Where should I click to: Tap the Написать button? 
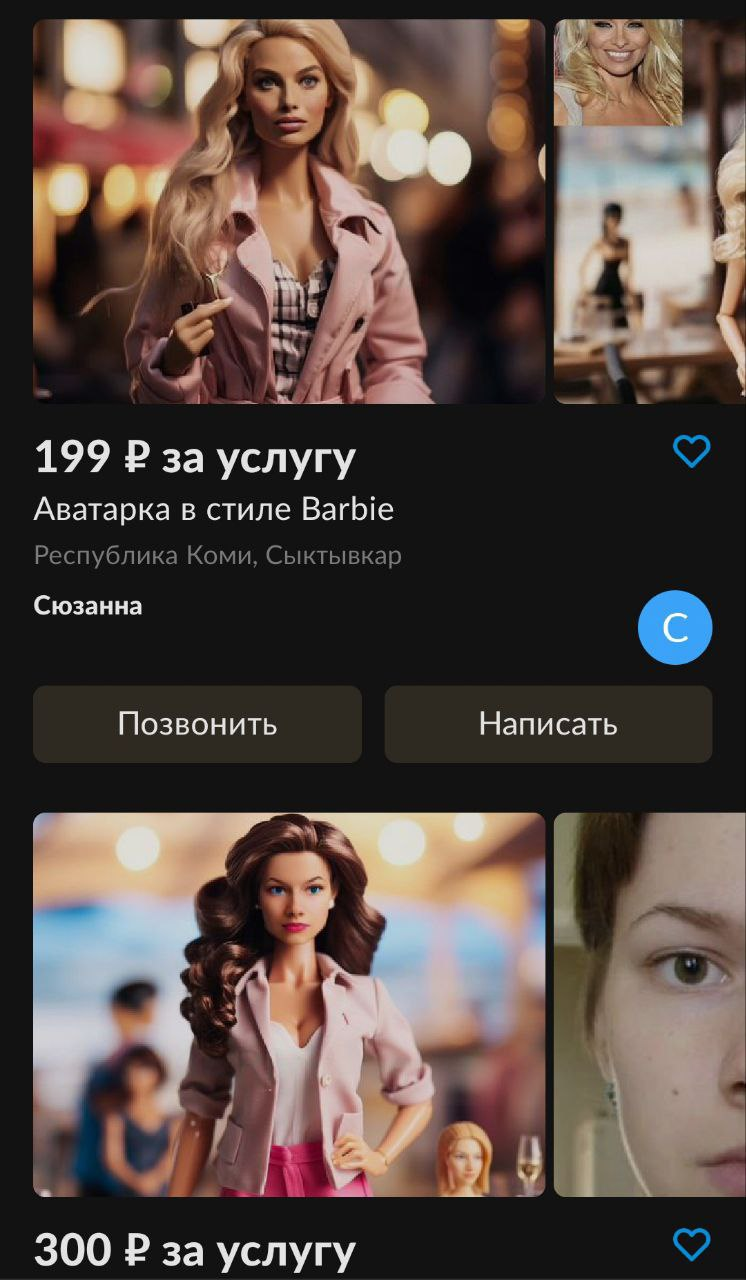coord(548,724)
